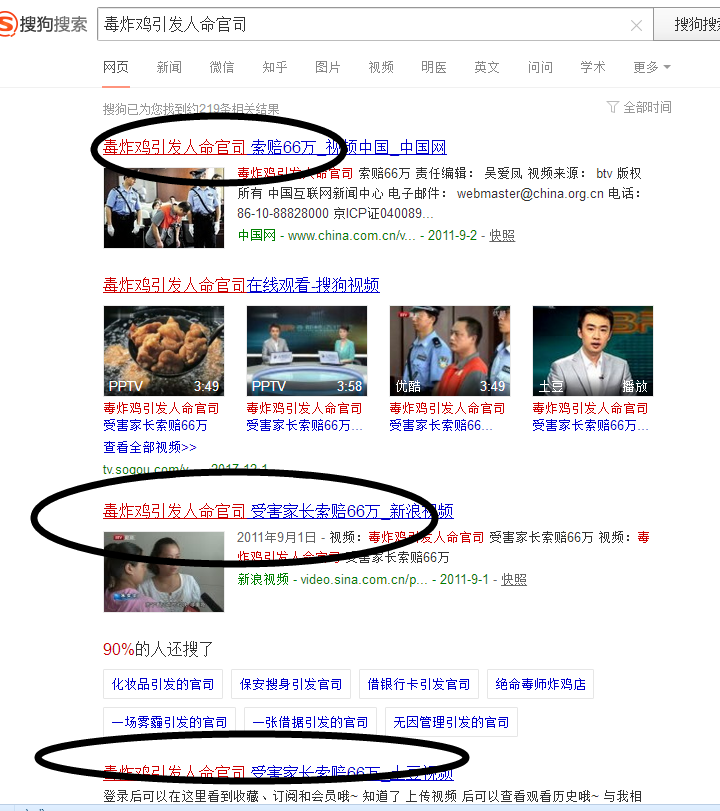Viewport: 720px width, 811px height.
Task: Open the 全部时间 time filter
Action: pyautogui.click(x=639, y=107)
